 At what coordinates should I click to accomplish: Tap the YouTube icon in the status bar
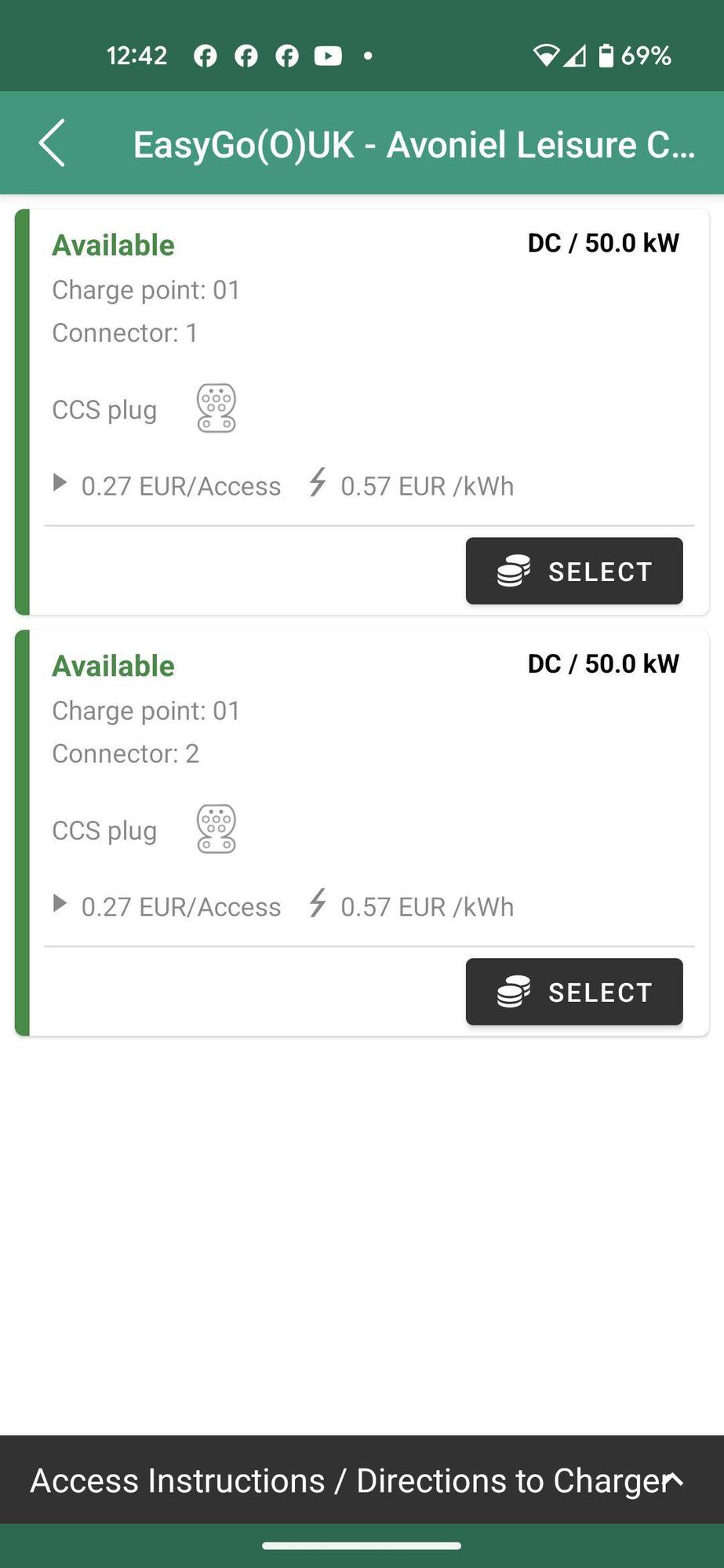coord(328,56)
